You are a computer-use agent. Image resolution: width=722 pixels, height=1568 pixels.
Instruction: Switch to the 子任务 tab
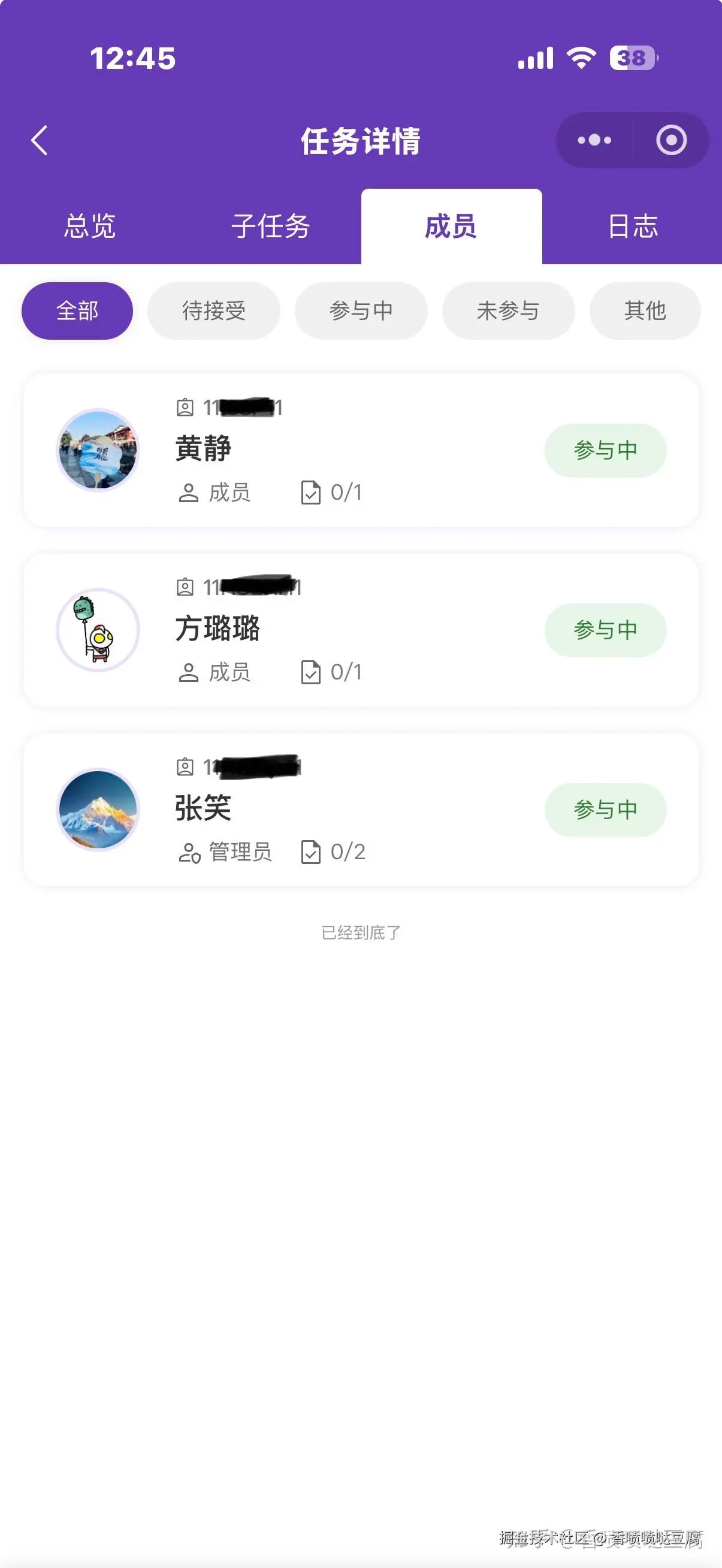coord(271,226)
